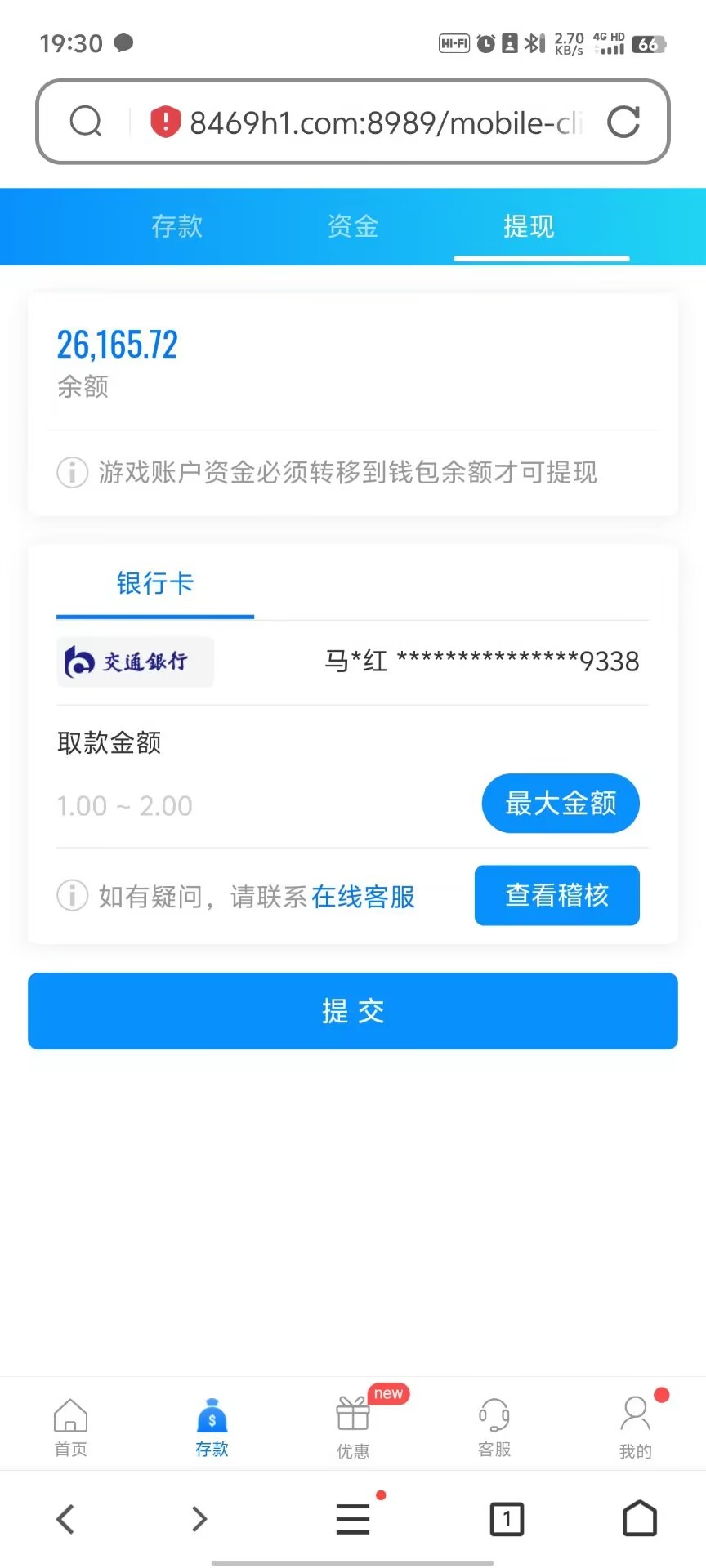This screenshot has width=706, height=1568.
Task: Submit the withdrawal with 提交
Action: (353, 1011)
